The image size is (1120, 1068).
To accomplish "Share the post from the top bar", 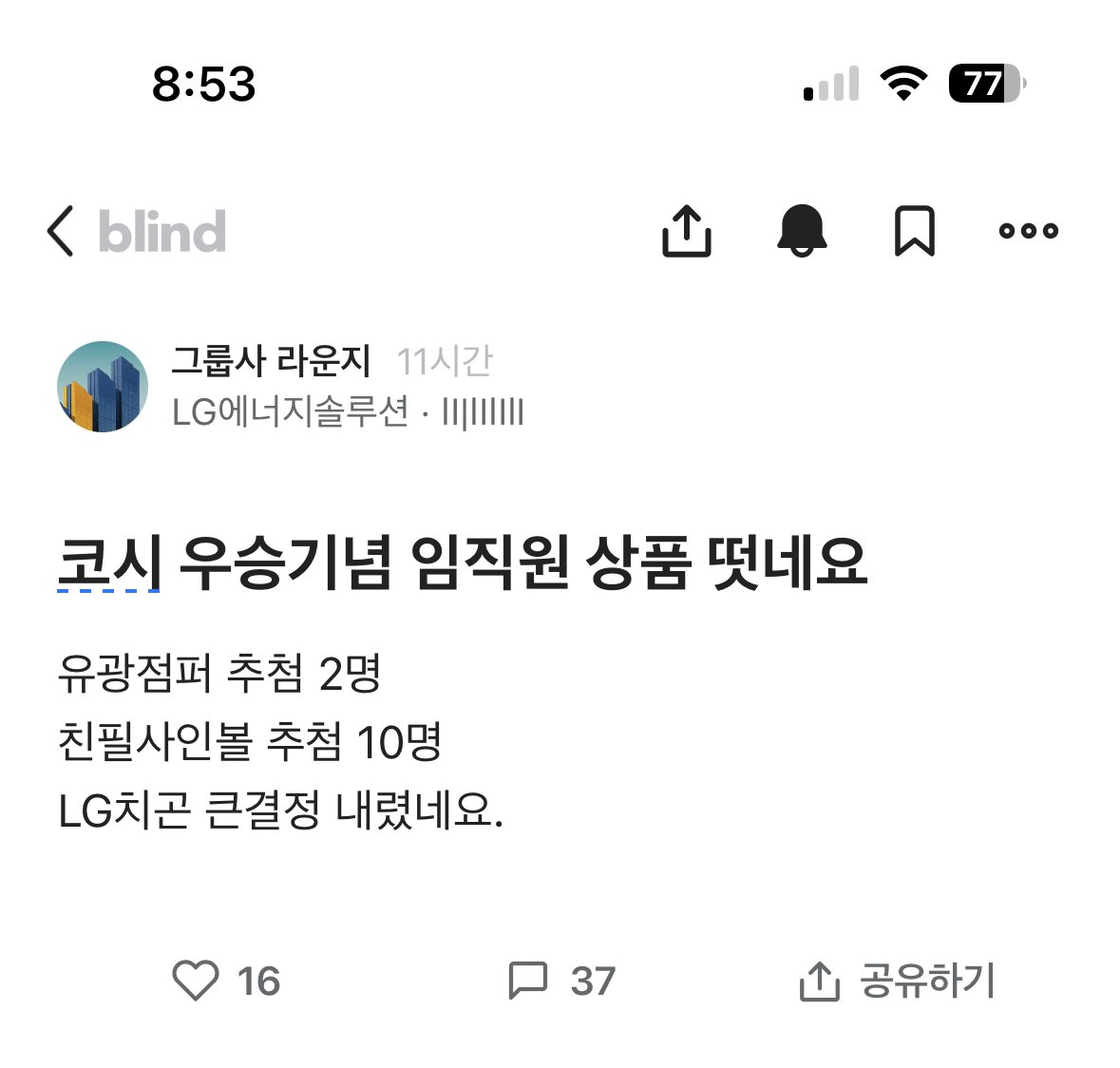I will click(x=687, y=230).
